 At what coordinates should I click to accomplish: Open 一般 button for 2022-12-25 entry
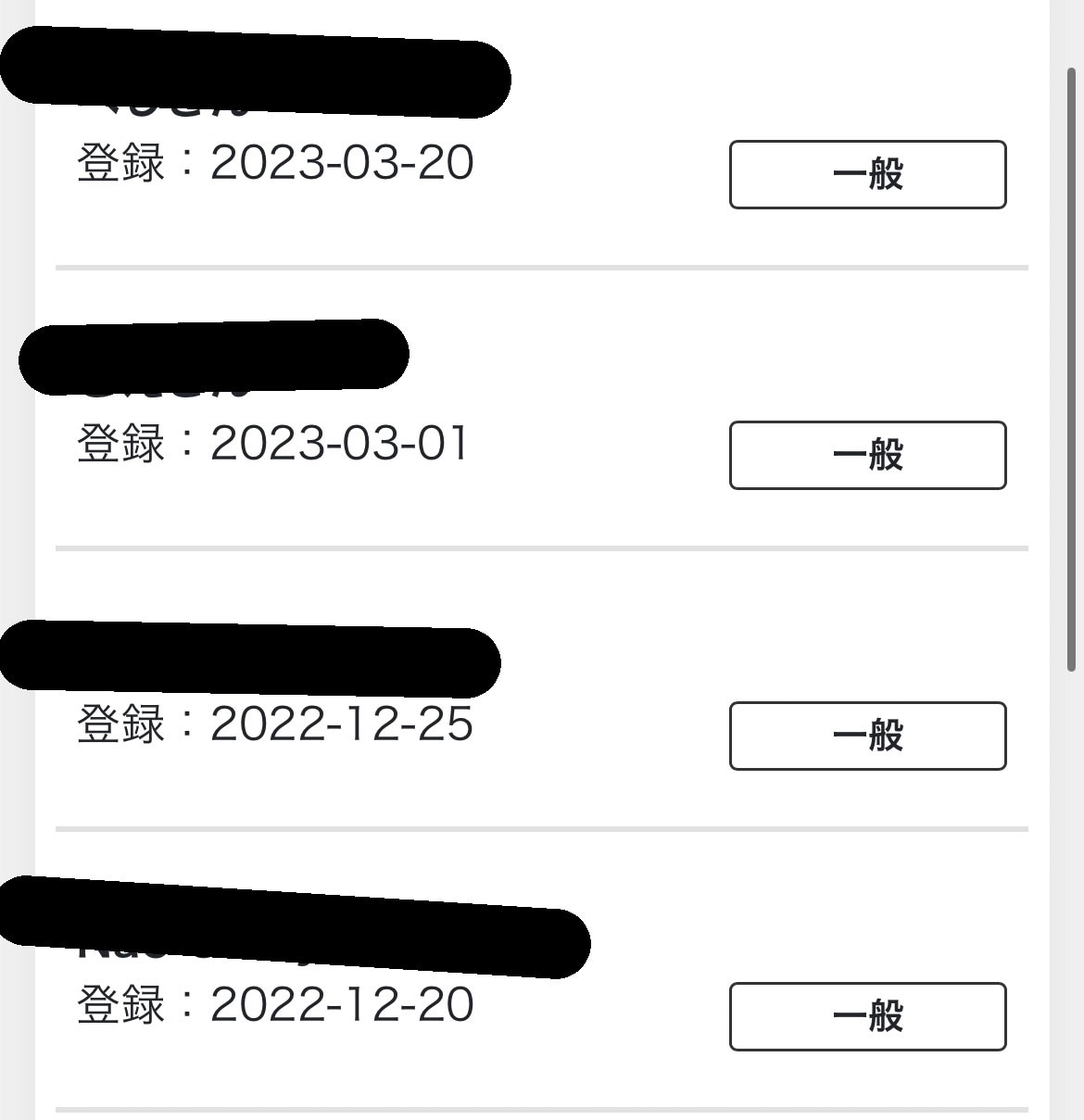[x=867, y=736]
